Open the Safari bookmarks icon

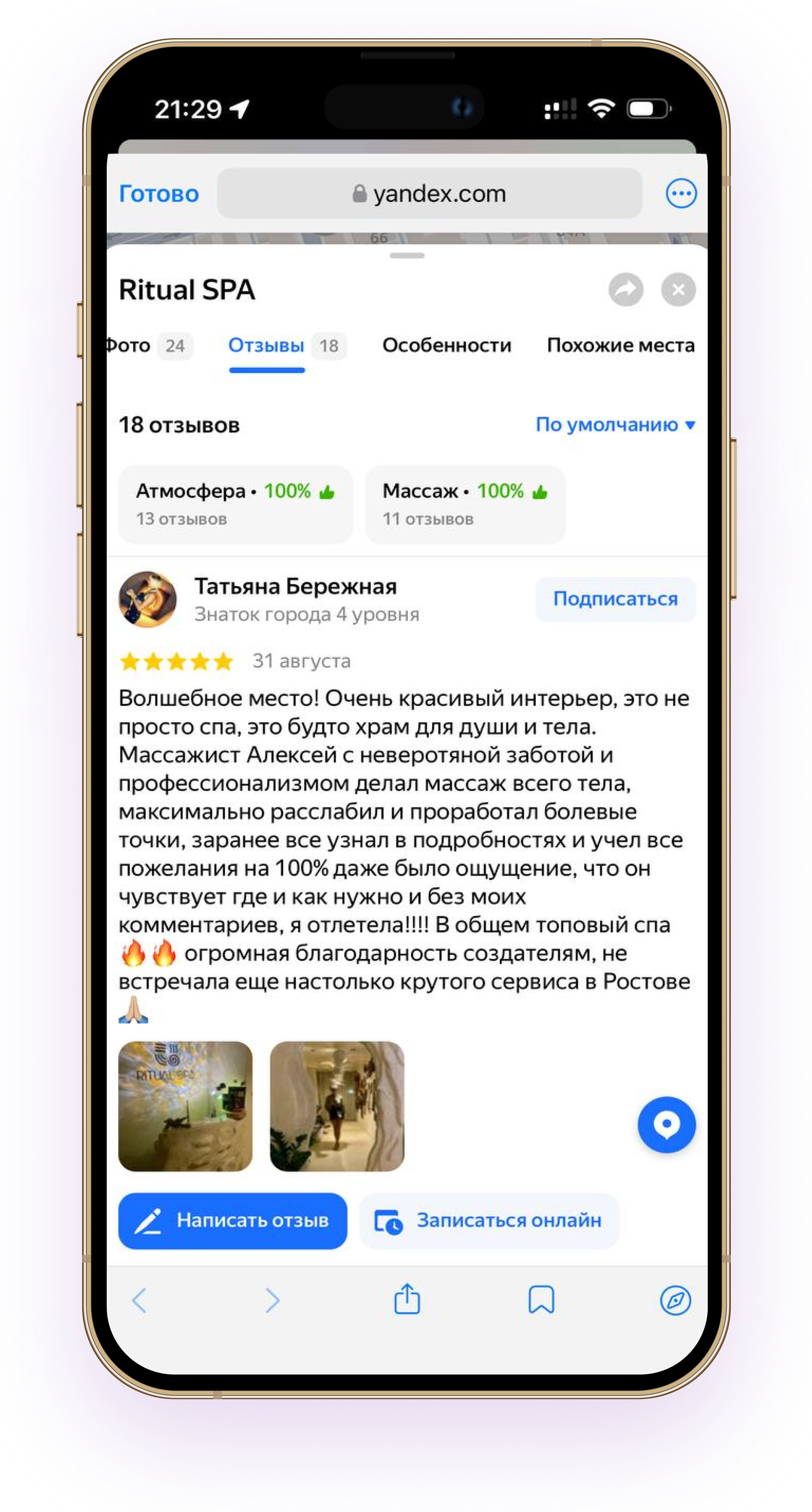(541, 1299)
